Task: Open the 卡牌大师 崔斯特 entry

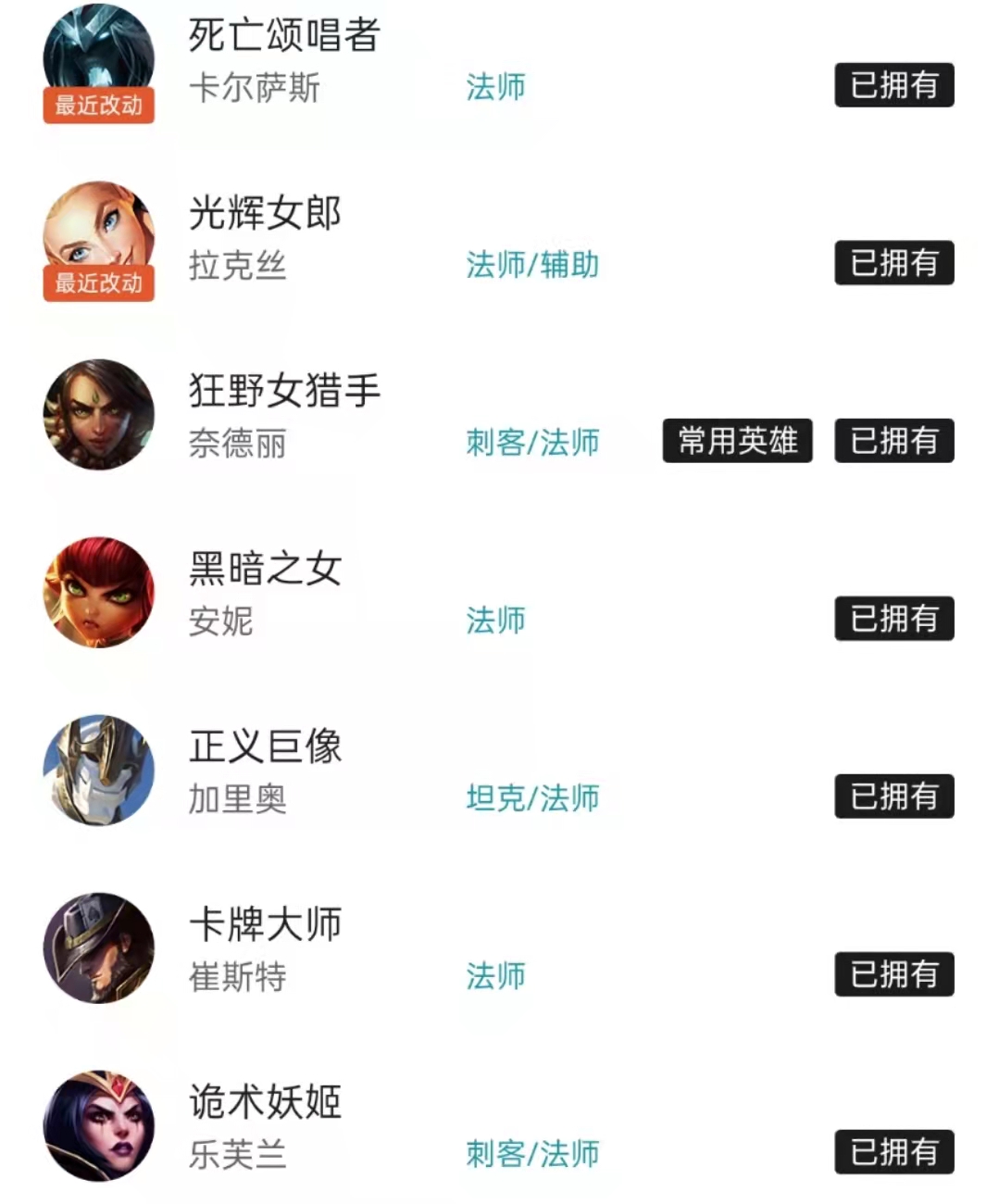Action: coord(265,949)
